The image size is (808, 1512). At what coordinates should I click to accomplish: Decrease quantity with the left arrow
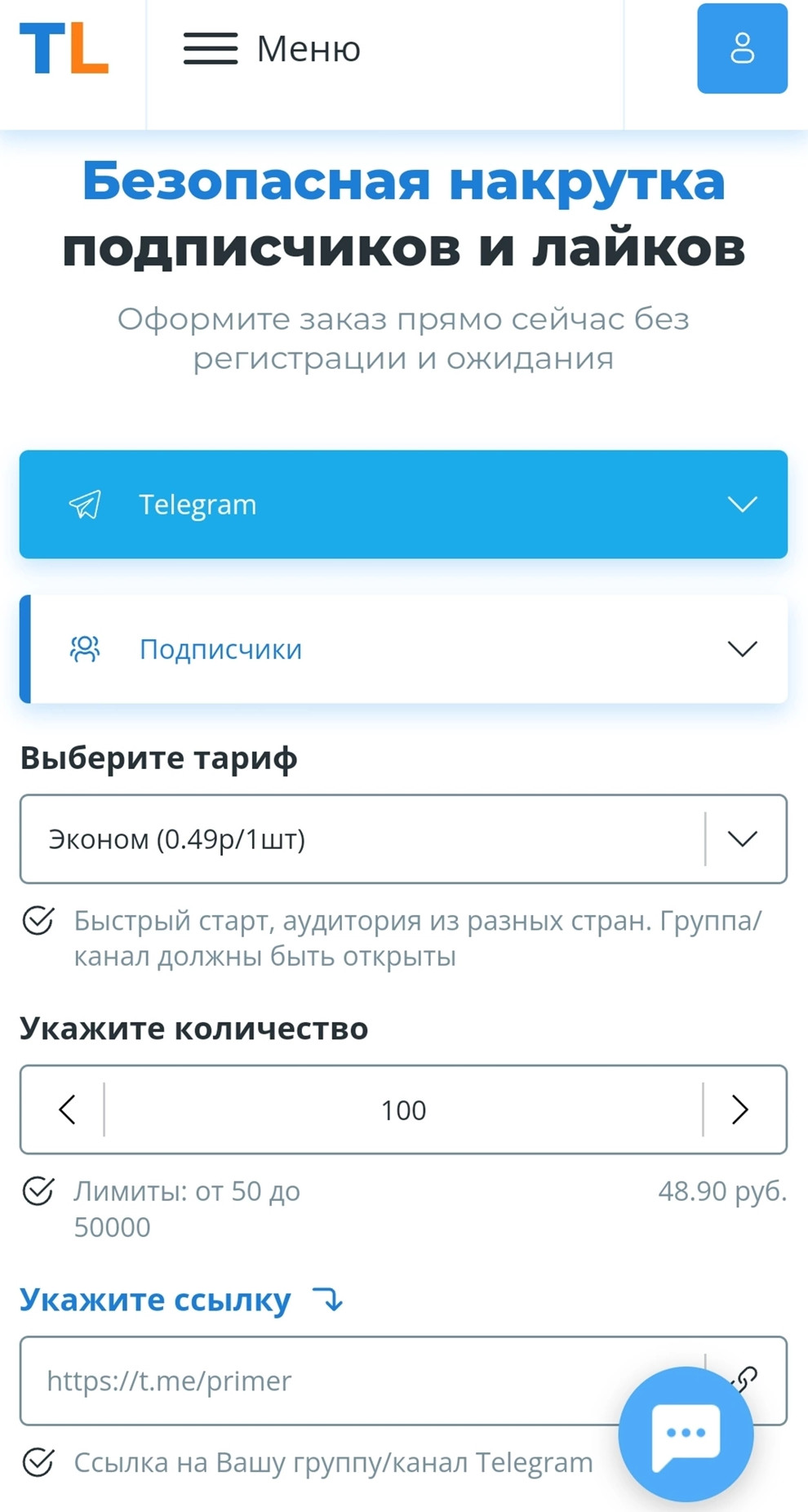pos(67,1110)
